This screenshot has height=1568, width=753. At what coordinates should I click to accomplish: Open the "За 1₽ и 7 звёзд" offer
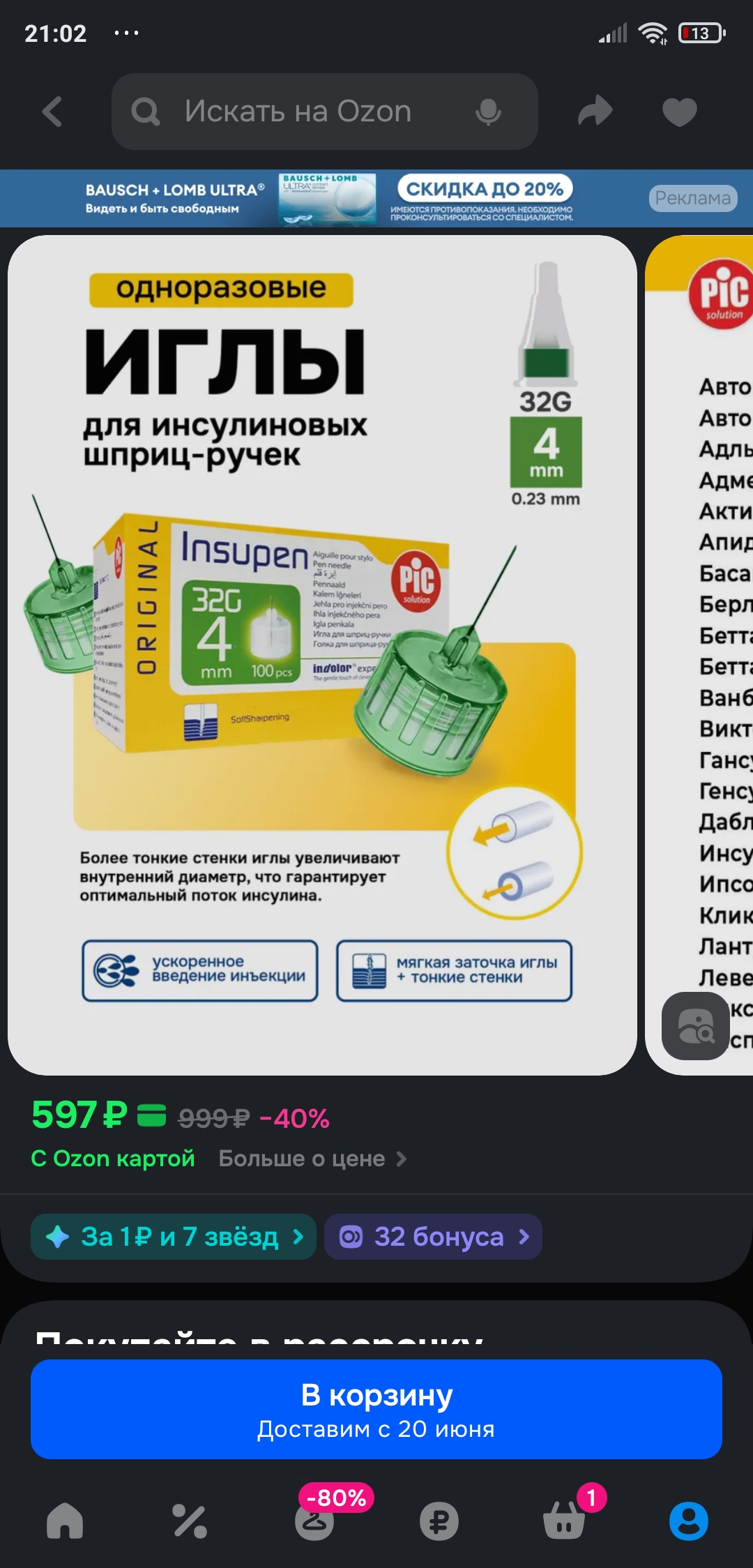point(174,1237)
